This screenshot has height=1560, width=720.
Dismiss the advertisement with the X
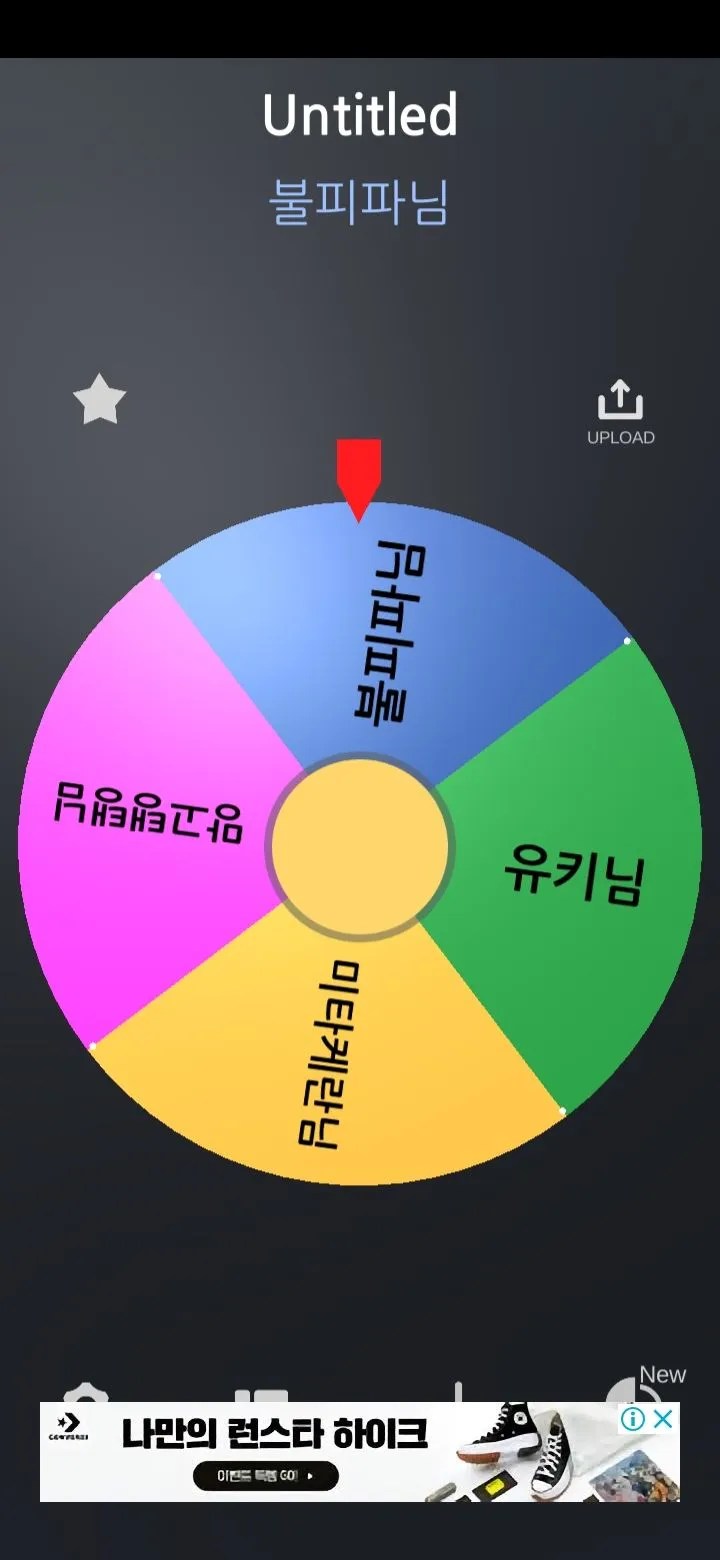pos(663,1417)
